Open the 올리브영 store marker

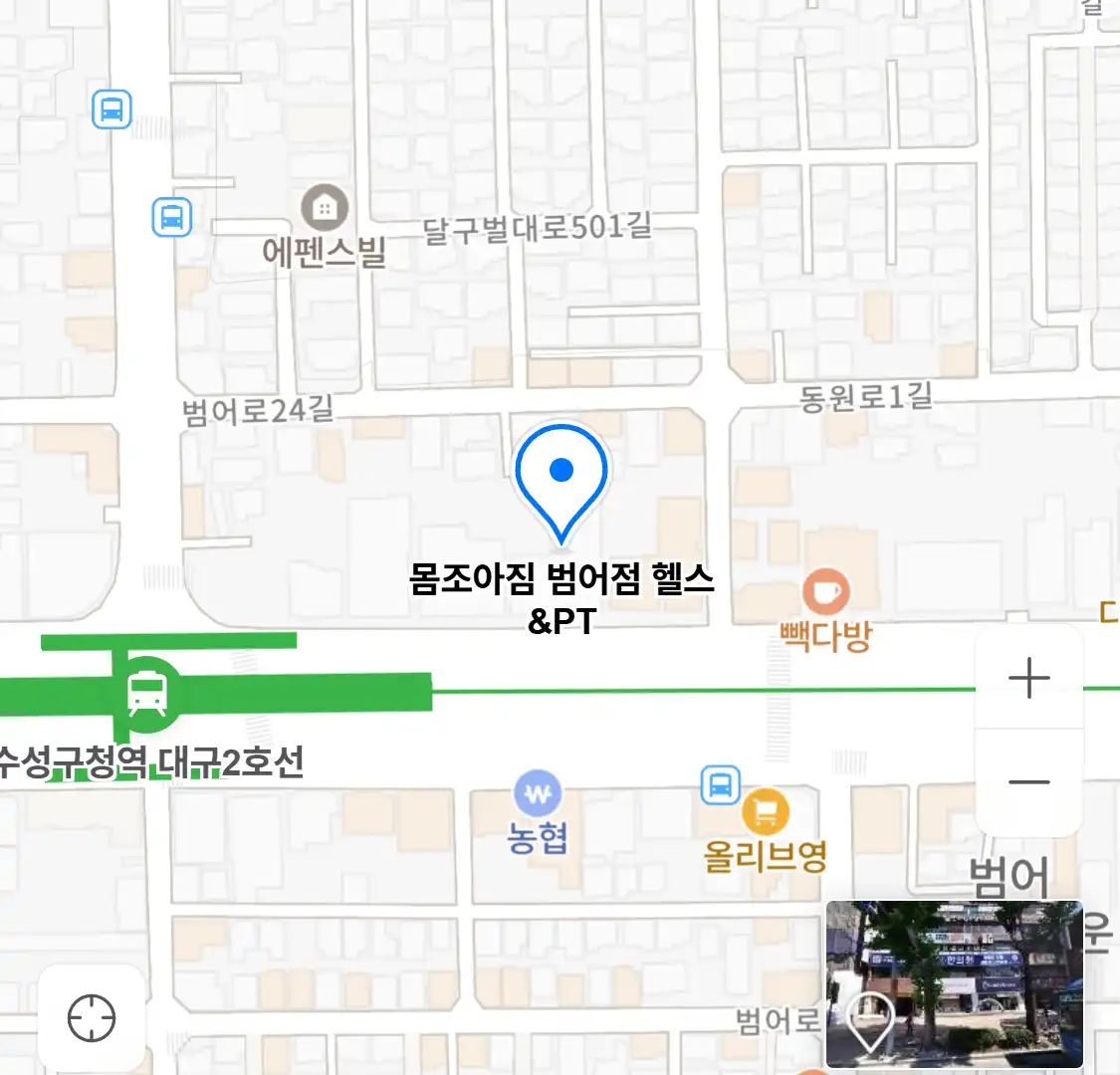pyautogui.click(x=765, y=814)
